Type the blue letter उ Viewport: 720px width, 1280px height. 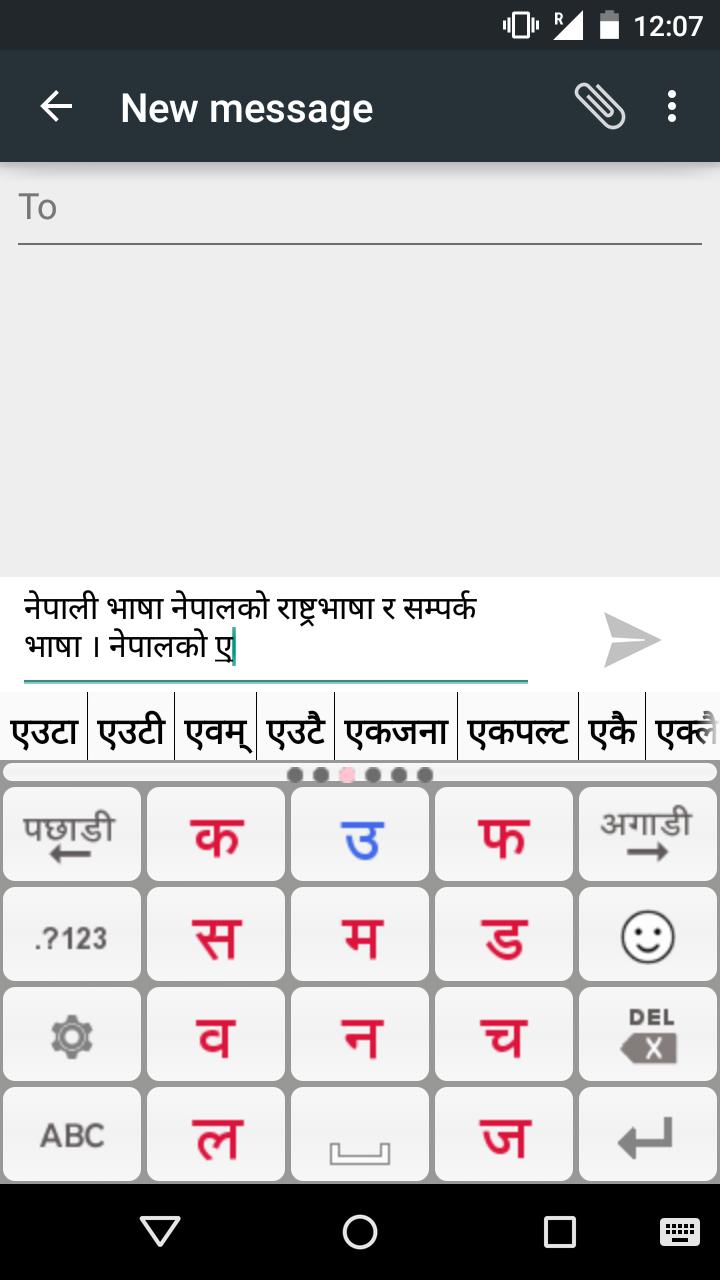360,835
